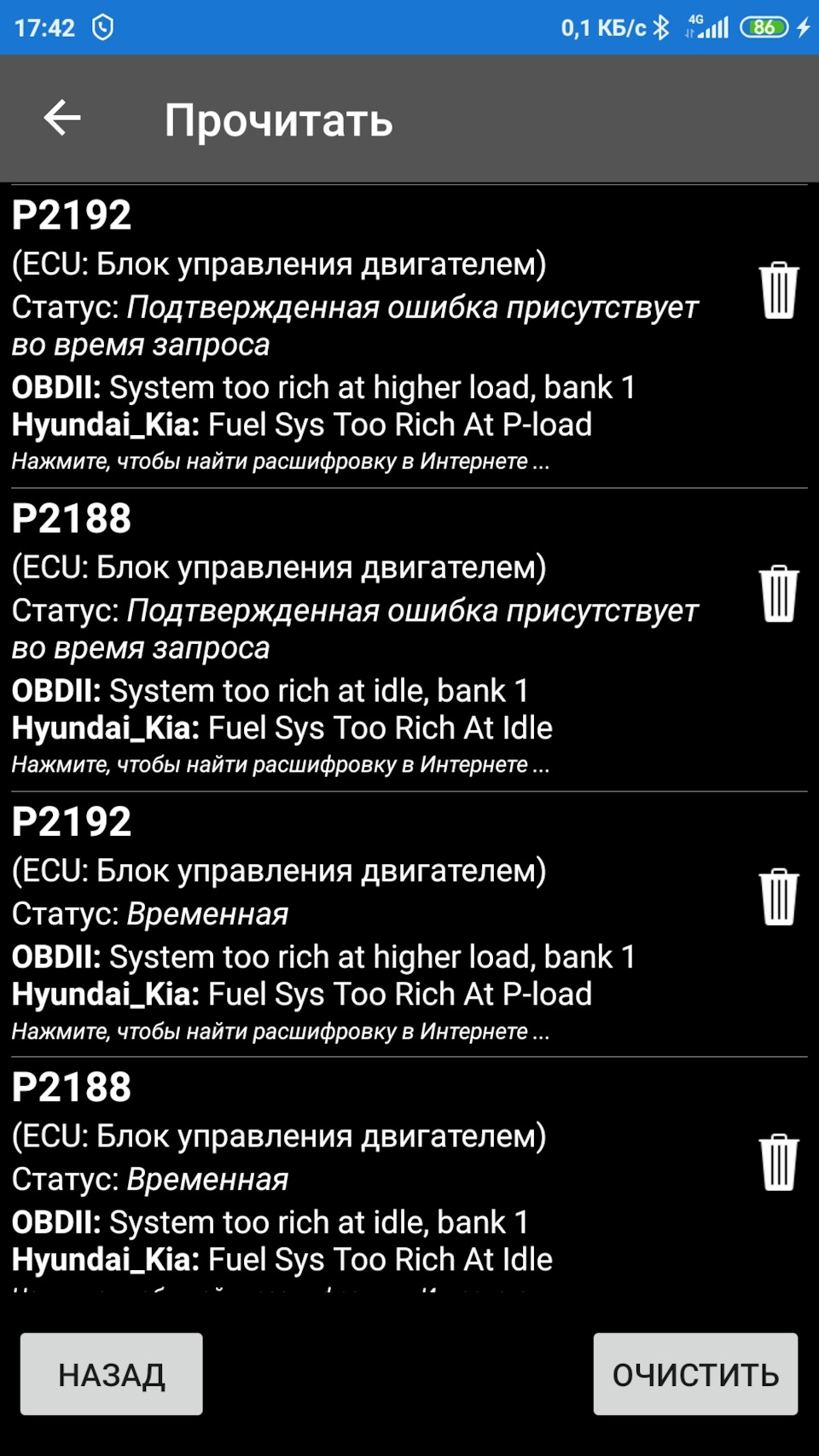The width and height of the screenshot is (819, 1456).
Task: Delete the temporary P2192 error
Action: [778, 896]
